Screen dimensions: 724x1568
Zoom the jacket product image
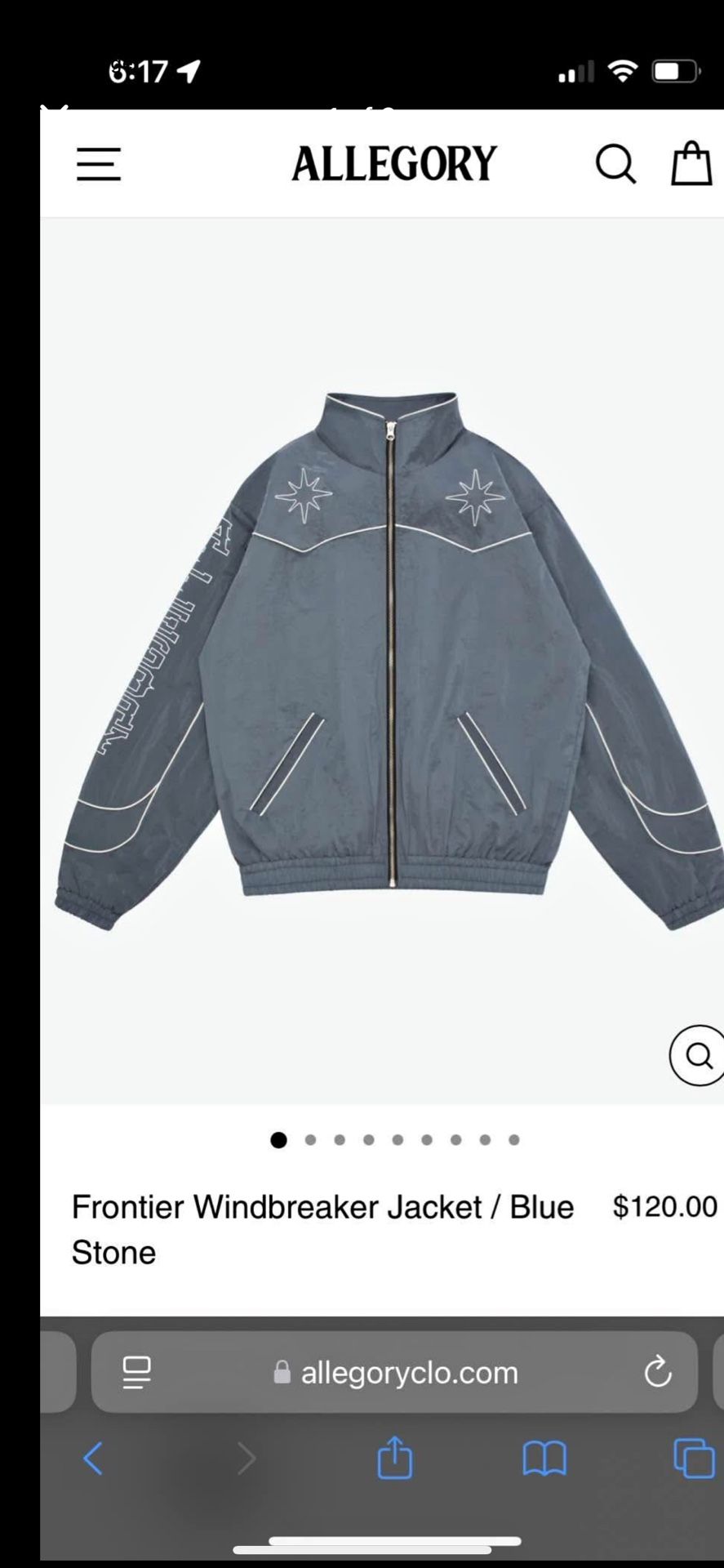click(x=698, y=1055)
